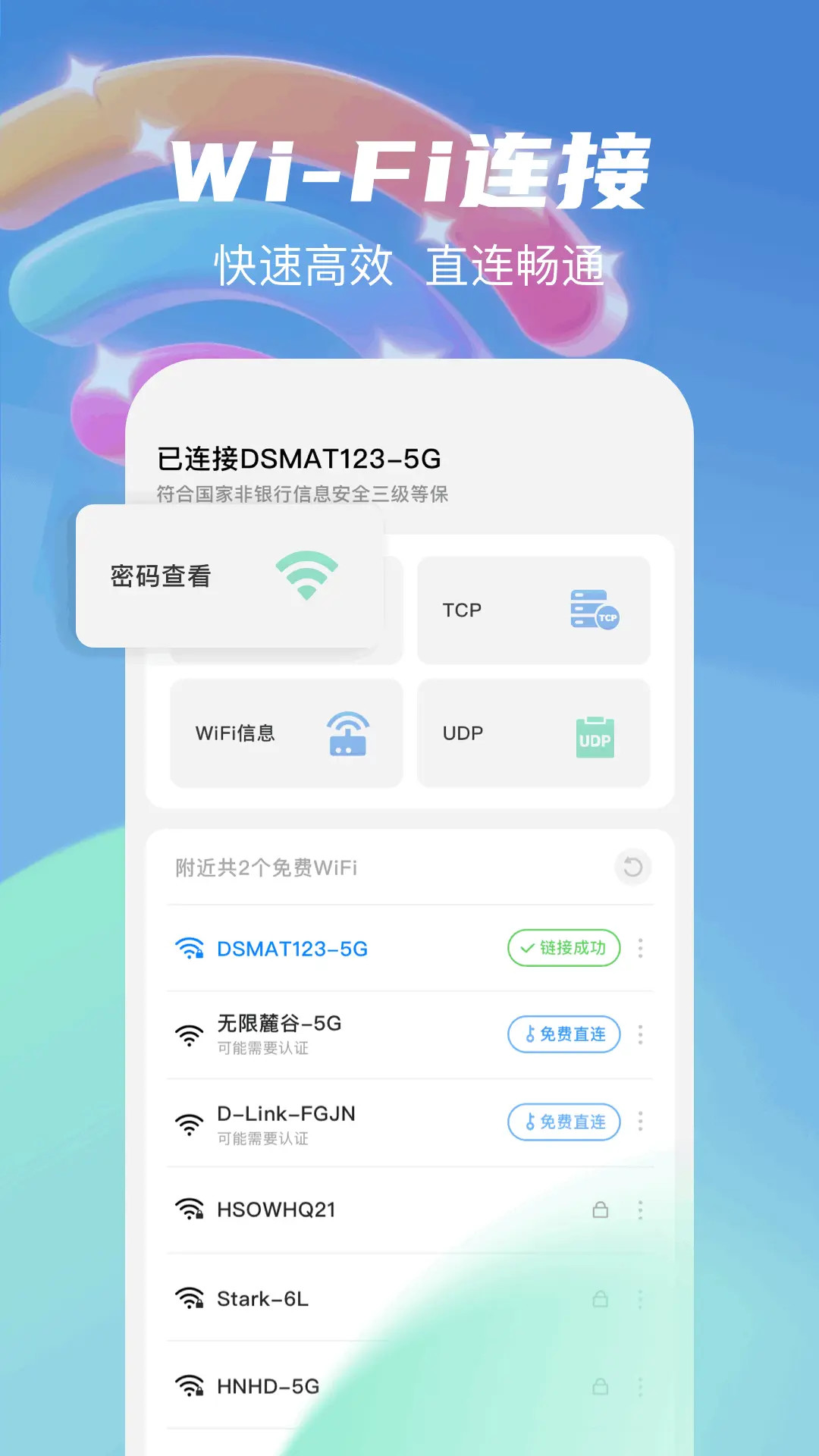Select the TCP server icon
This screenshot has height=1456, width=819.
593,610
